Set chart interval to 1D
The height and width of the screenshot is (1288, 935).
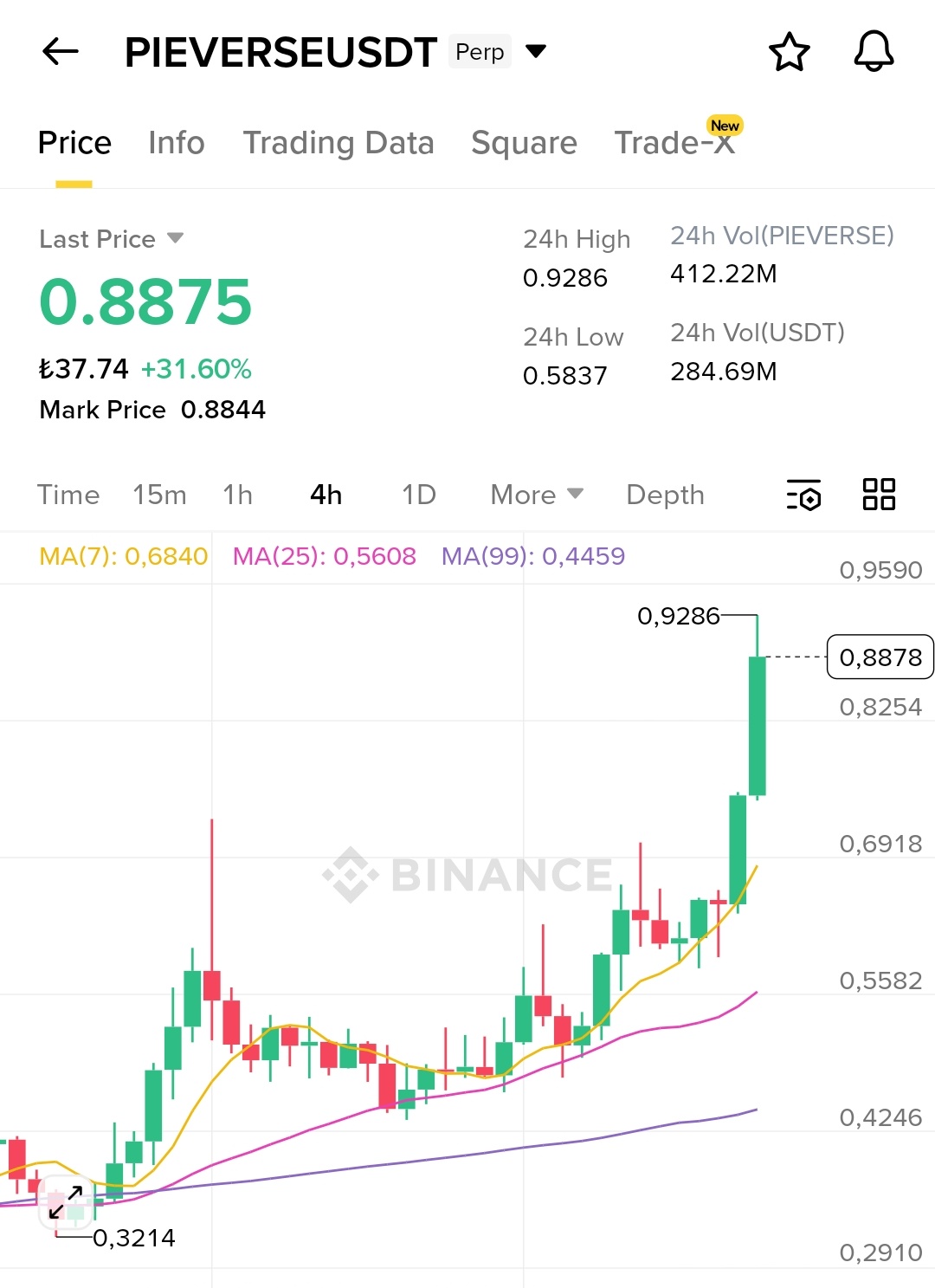(x=418, y=495)
